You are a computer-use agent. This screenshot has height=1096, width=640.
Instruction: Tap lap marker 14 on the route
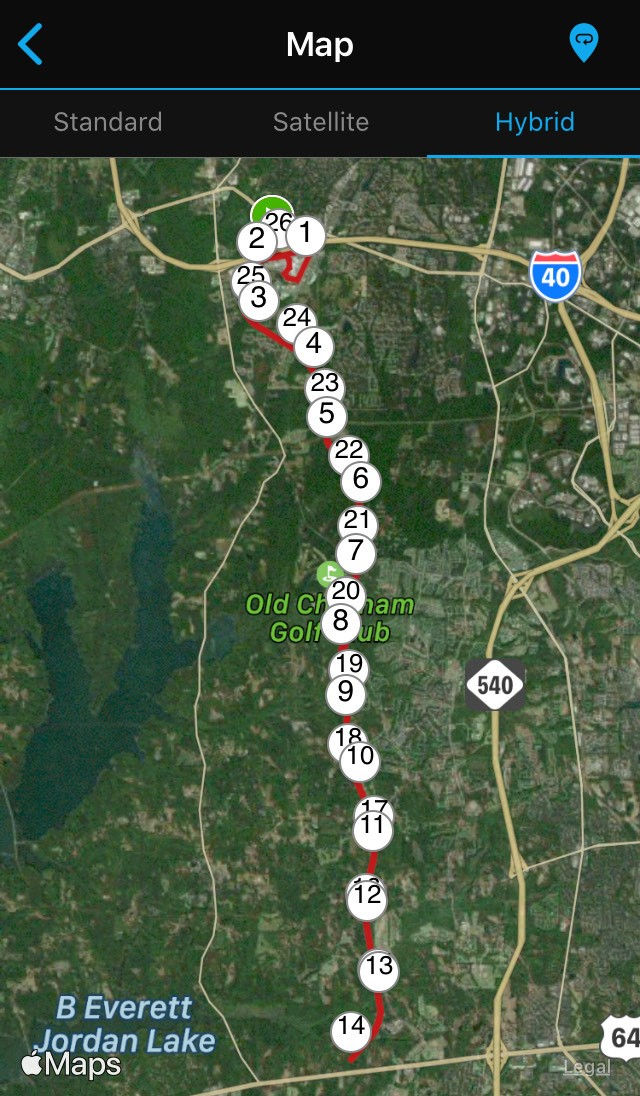tap(351, 1030)
